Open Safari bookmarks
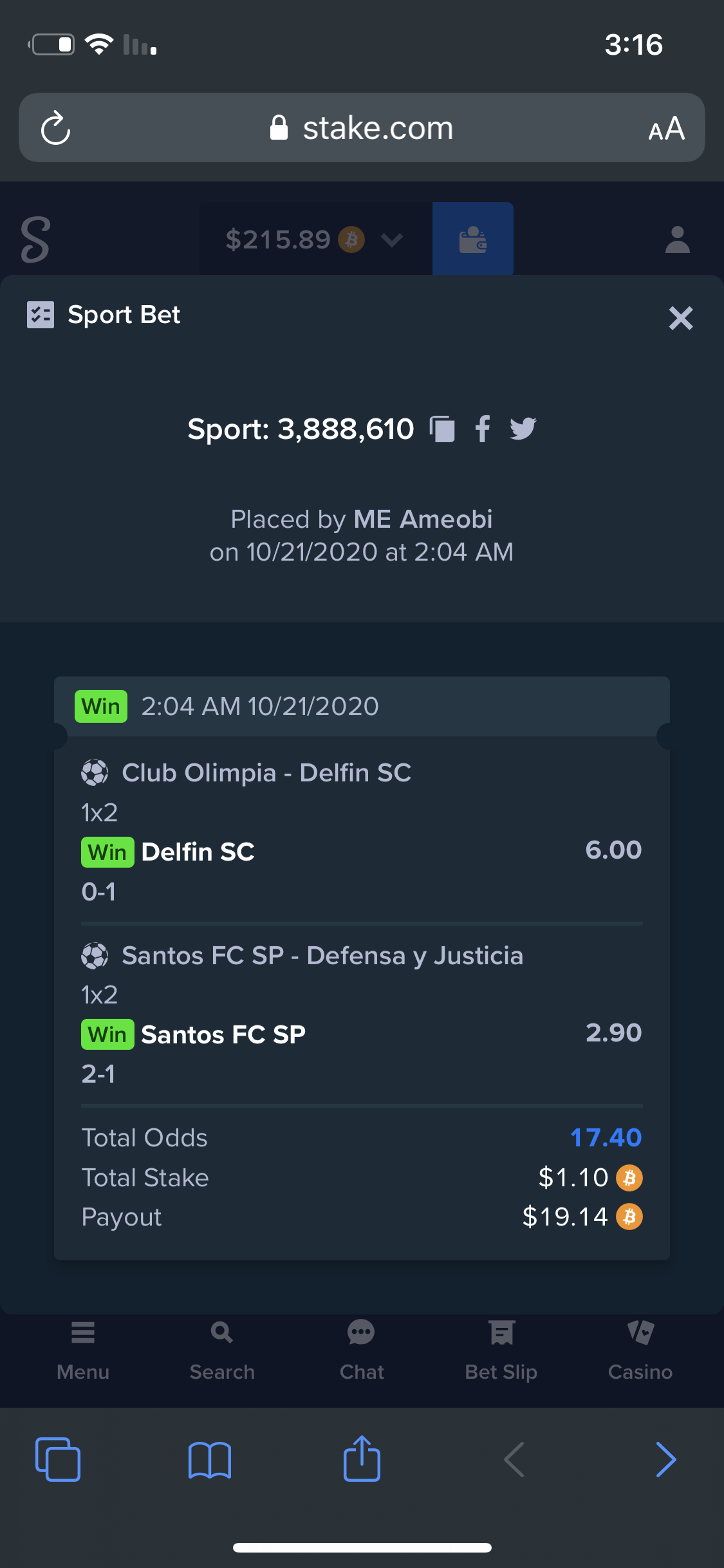 point(210,1460)
